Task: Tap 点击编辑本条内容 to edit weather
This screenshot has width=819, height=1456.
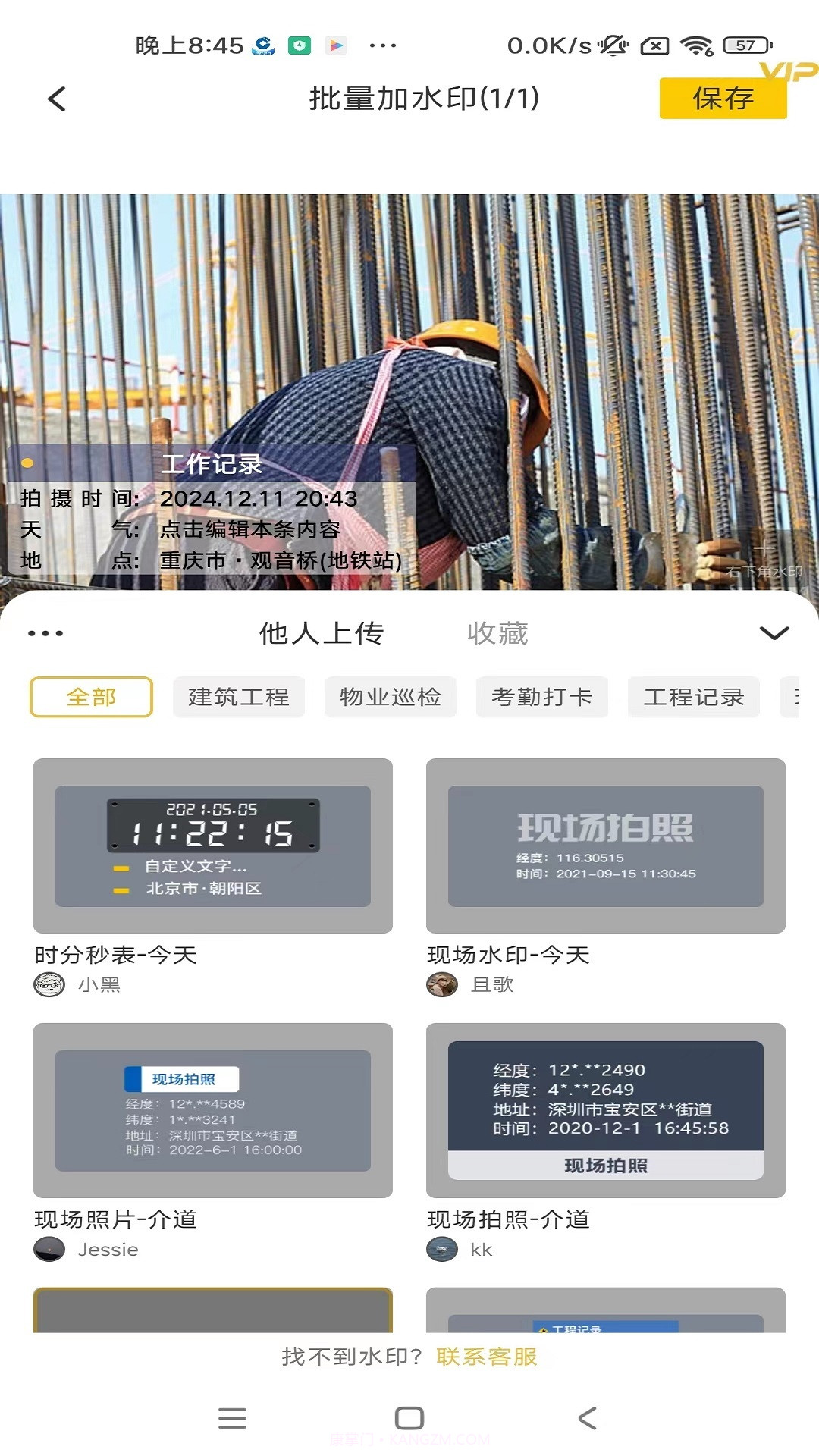Action: click(250, 531)
